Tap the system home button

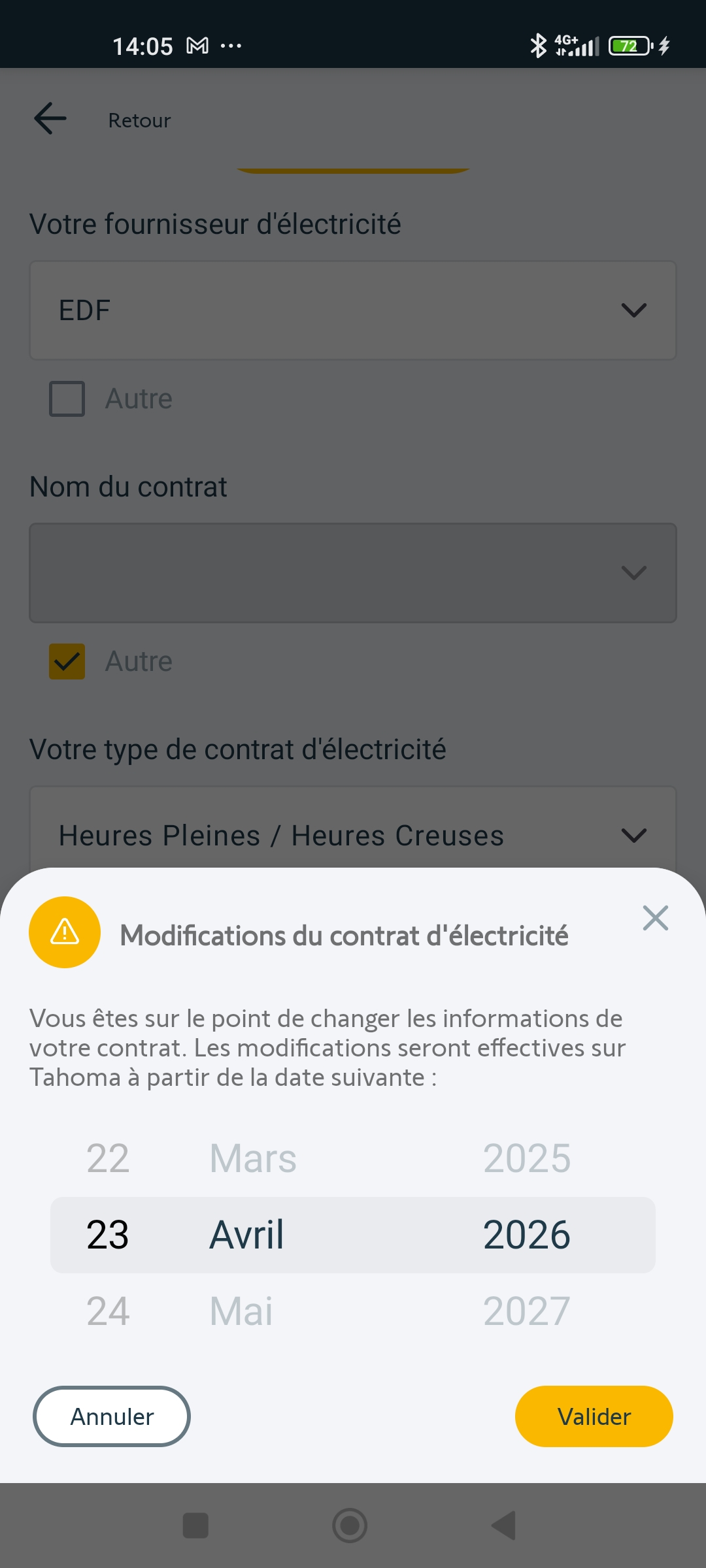point(350,1526)
